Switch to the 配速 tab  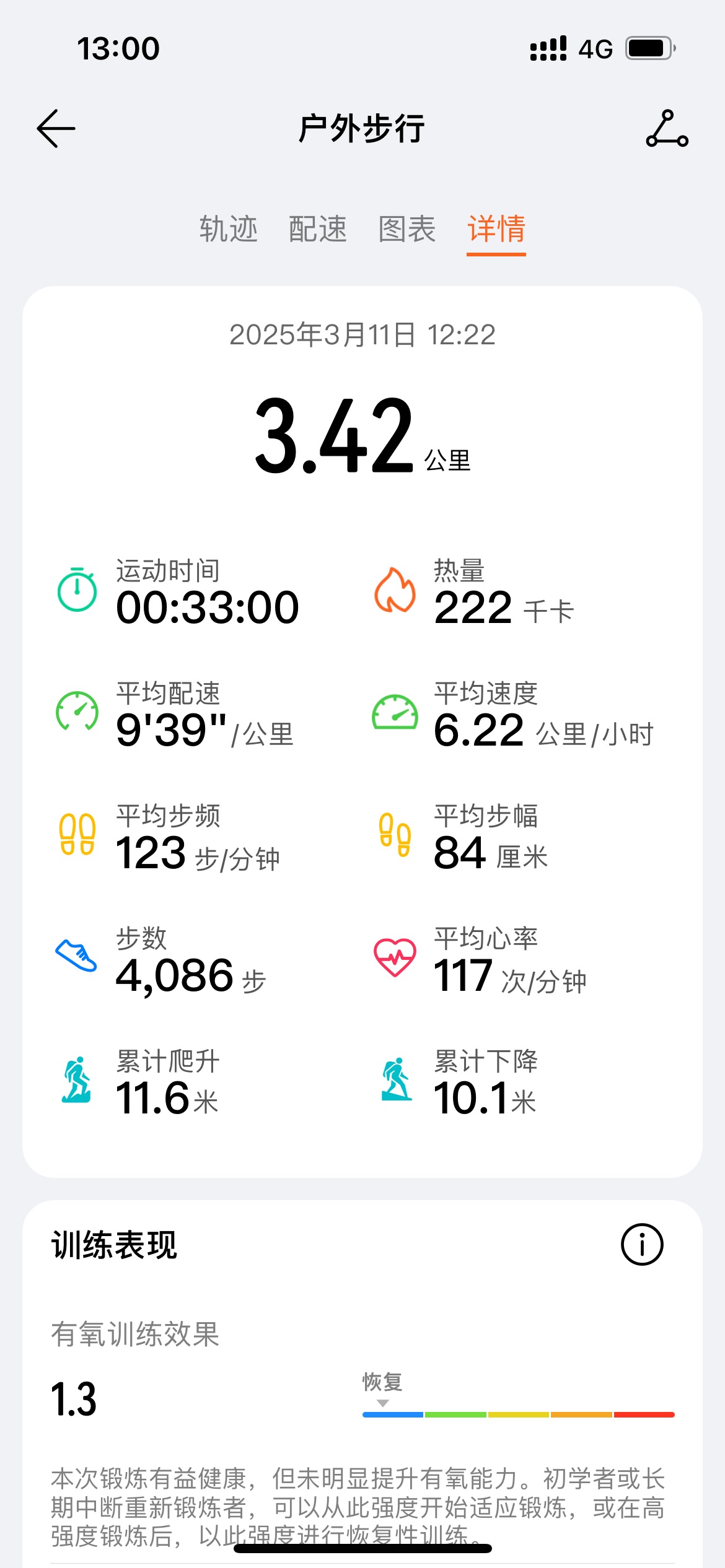[317, 229]
